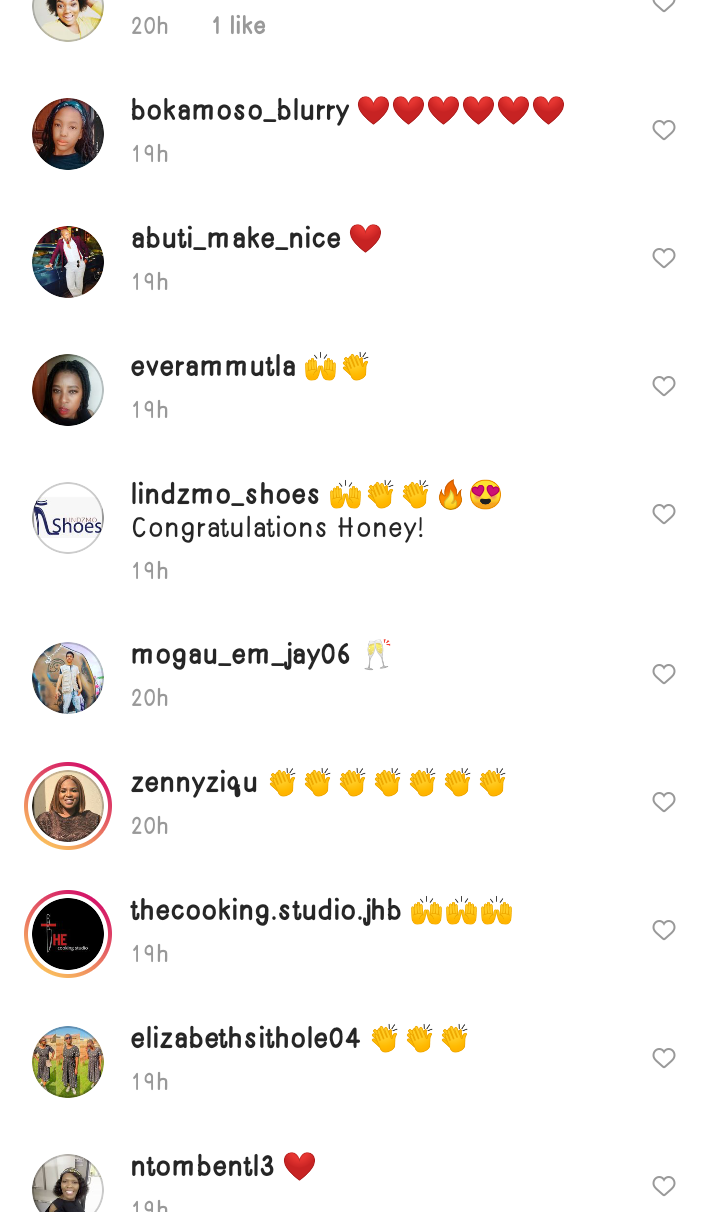Viewport: 712px width, 1212px height.
Task: Like elizabethsithole04's comment
Action: (x=664, y=1058)
